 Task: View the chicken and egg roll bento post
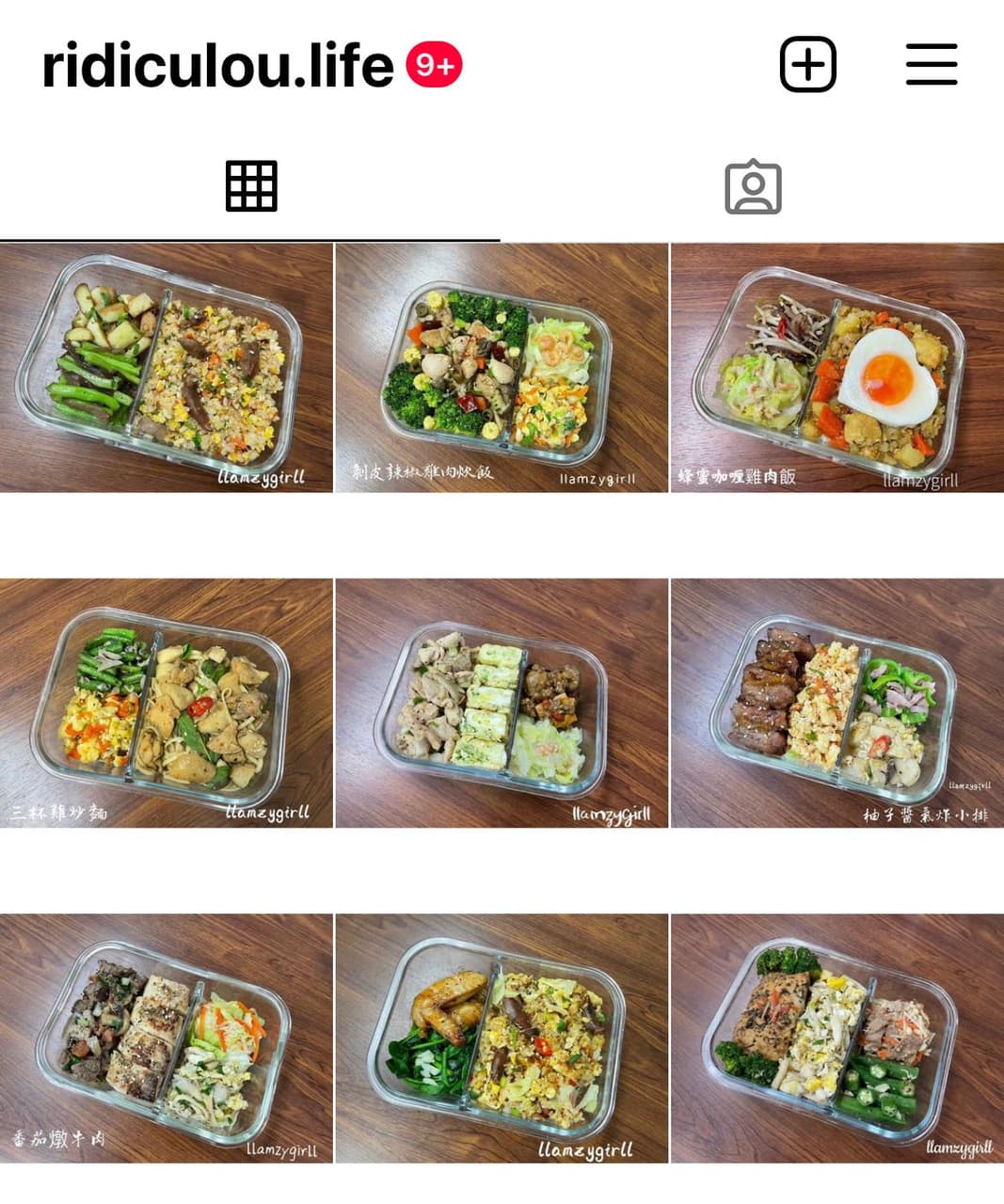(x=502, y=703)
